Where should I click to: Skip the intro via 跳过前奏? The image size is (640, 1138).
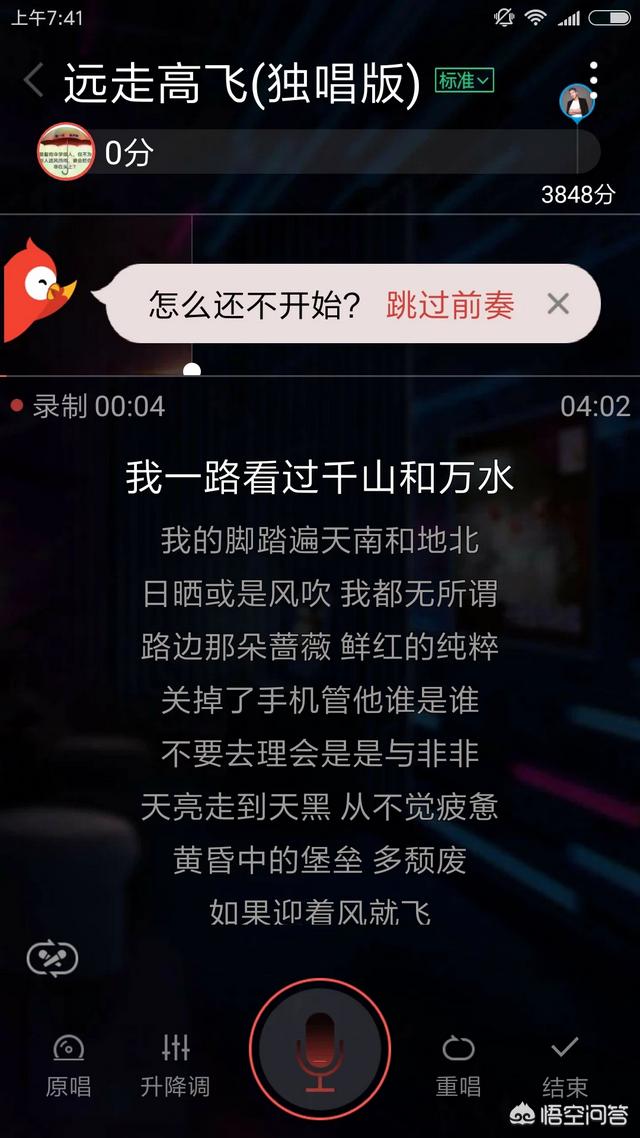[x=450, y=305]
